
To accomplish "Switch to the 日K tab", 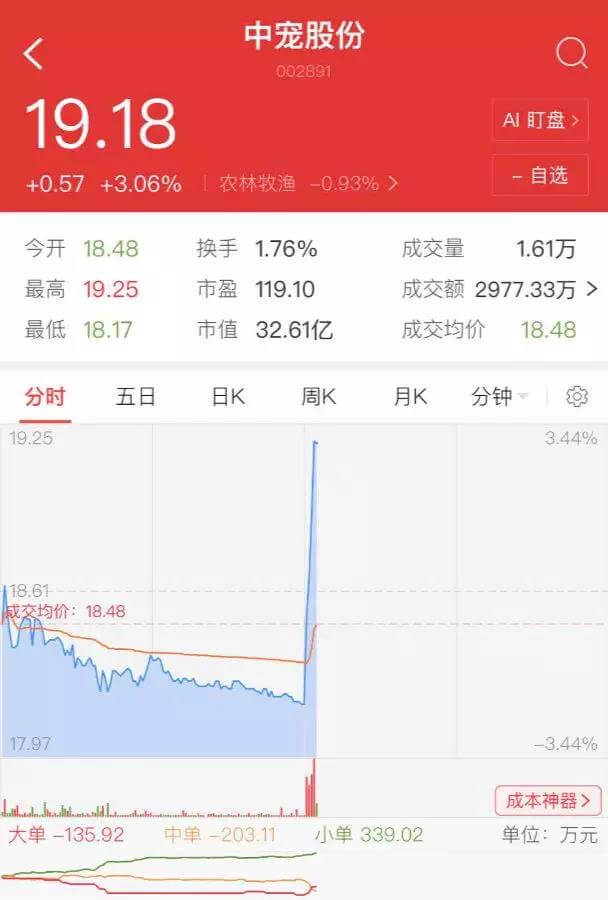I will 228,397.
